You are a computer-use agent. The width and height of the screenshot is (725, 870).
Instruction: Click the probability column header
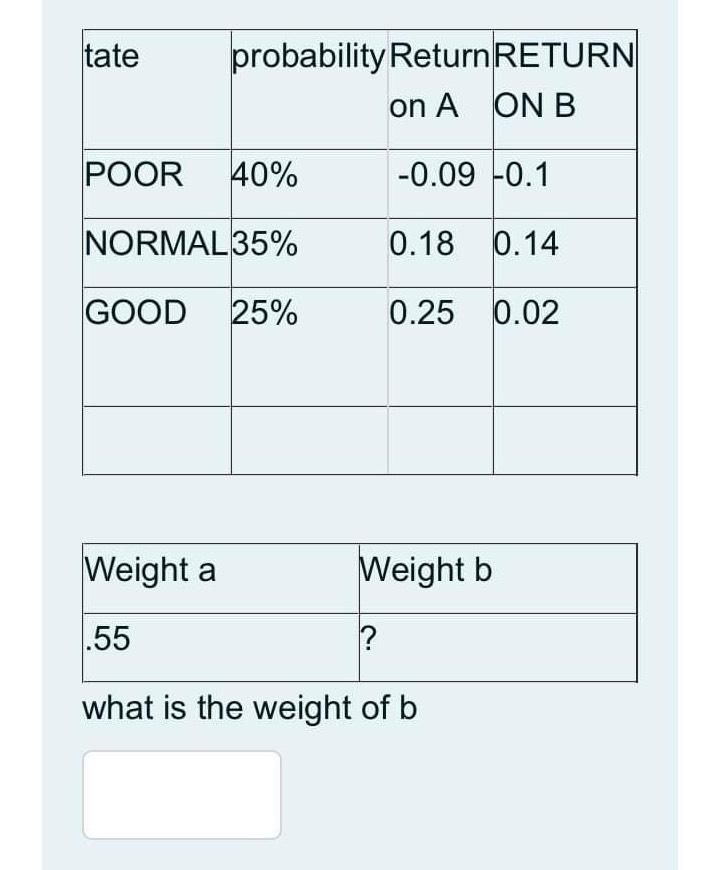pyautogui.click(x=307, y=57)
